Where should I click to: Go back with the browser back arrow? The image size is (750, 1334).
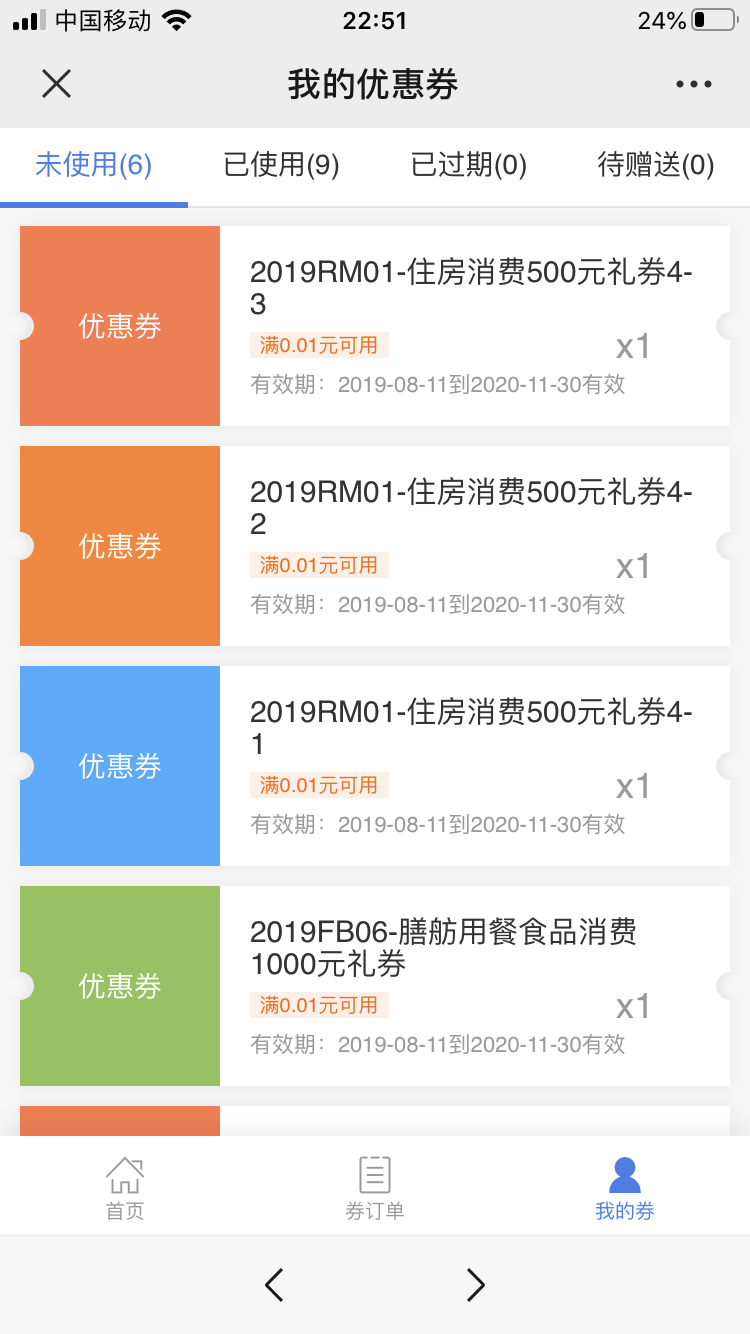pos(274,1285)
